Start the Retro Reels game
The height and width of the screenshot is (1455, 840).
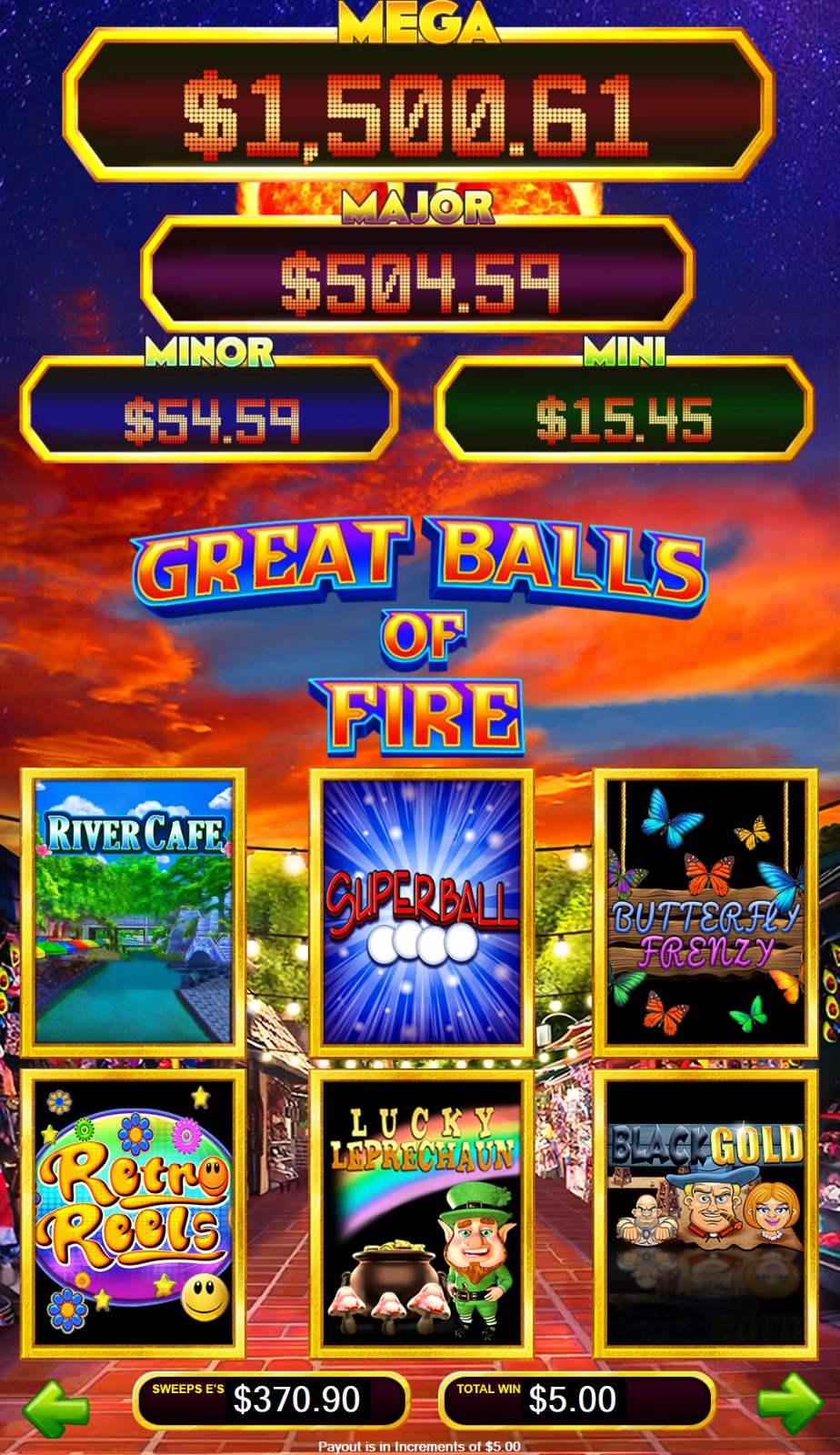point(134,1212)
